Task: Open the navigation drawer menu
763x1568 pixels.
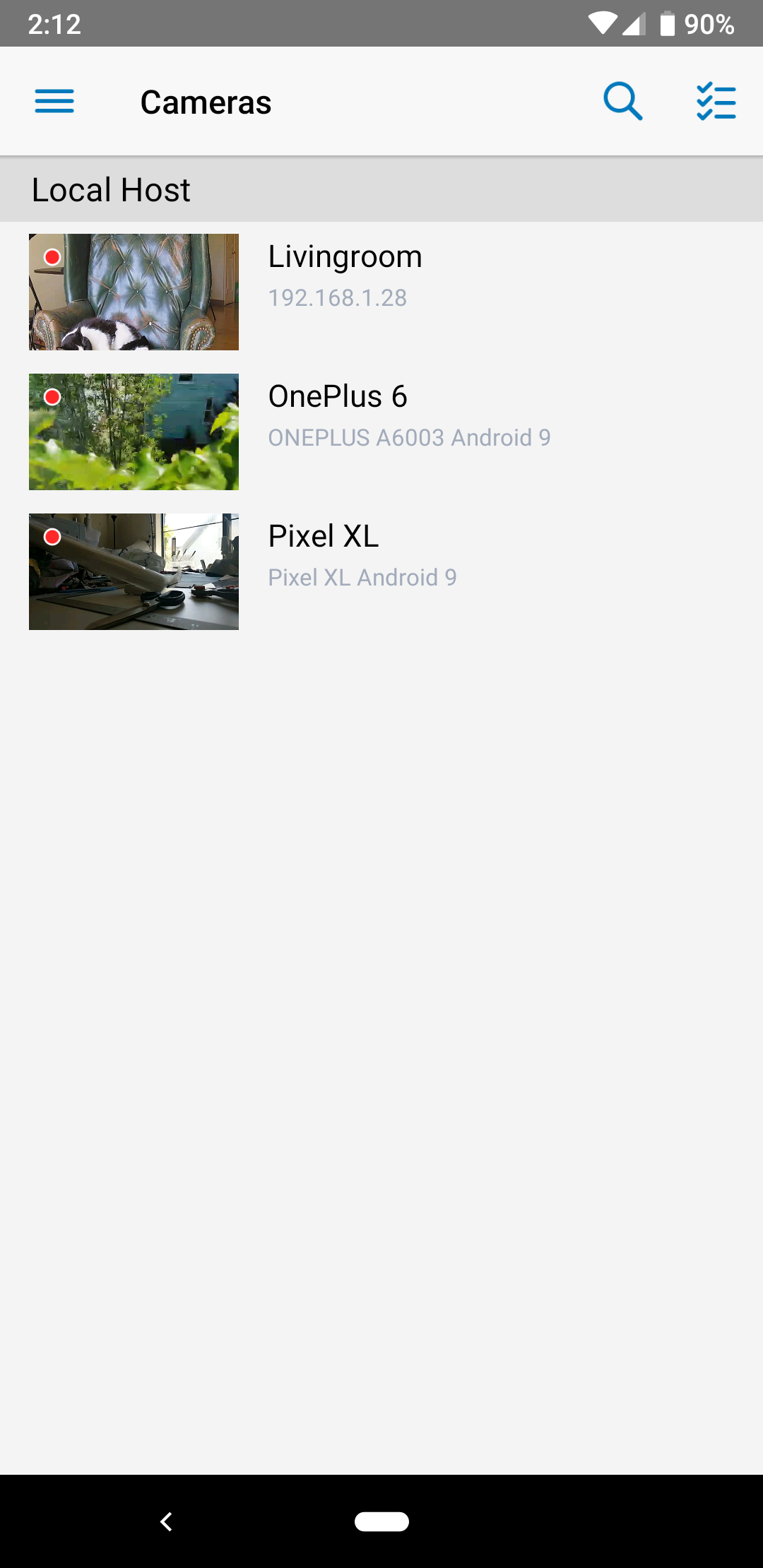Action: (x=54, y=101)
